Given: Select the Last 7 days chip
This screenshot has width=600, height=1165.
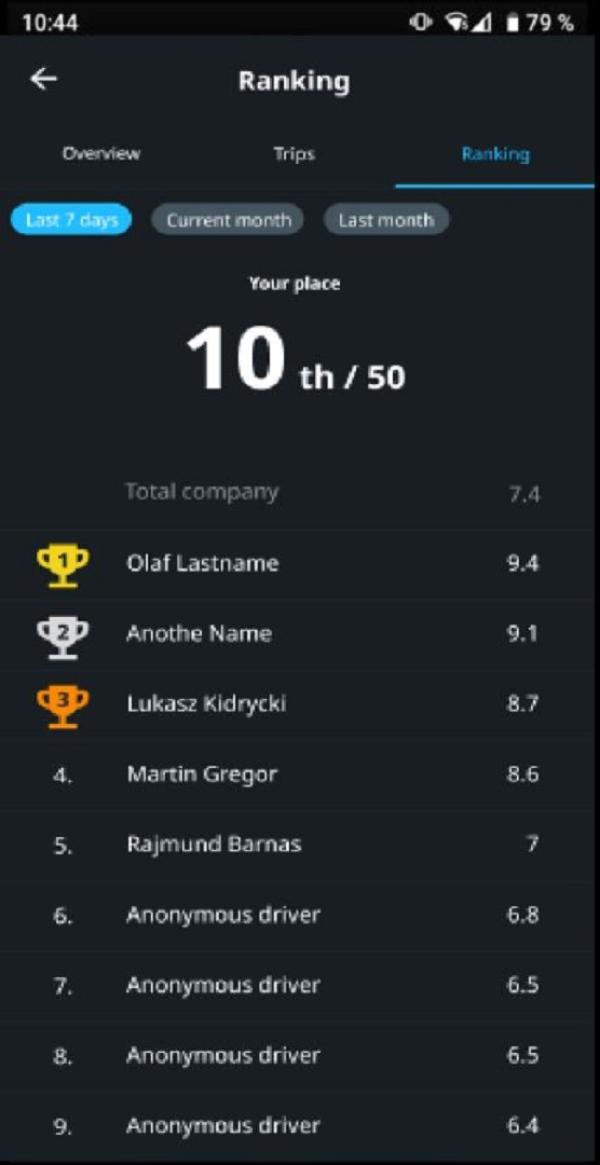Looking at the screenshot, I should click(71, 220).
